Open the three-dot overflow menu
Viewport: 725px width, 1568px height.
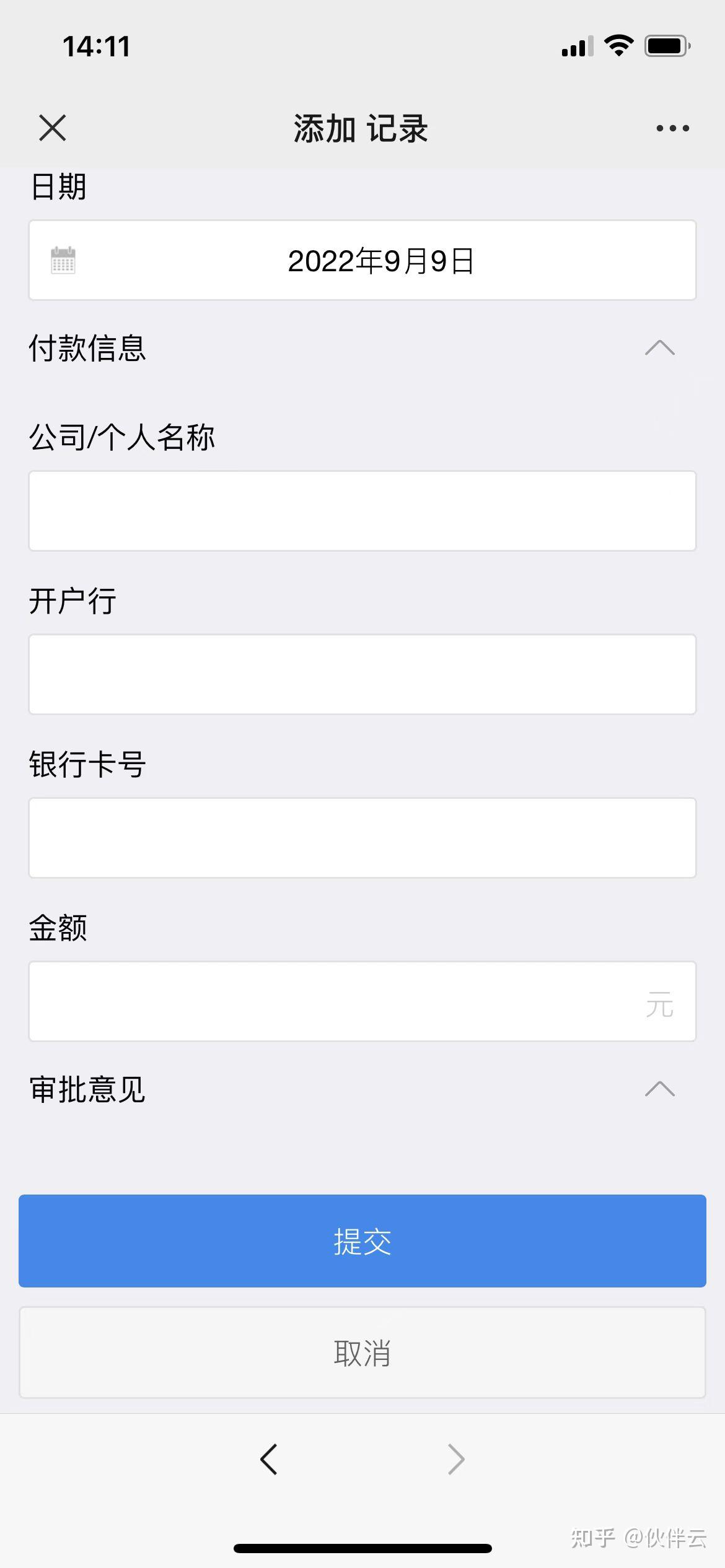coord(672,128)
